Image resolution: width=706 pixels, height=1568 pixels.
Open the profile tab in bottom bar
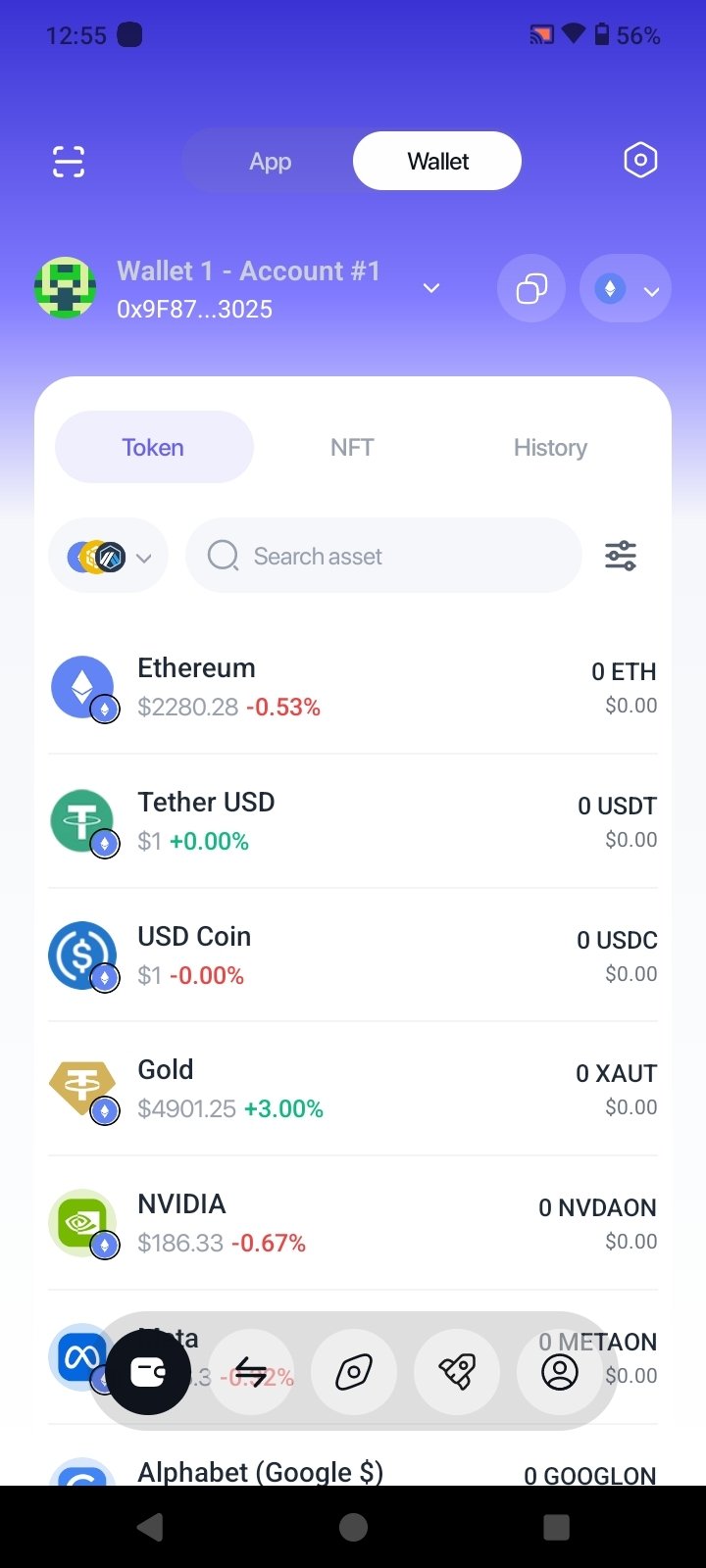(560, 1372)
